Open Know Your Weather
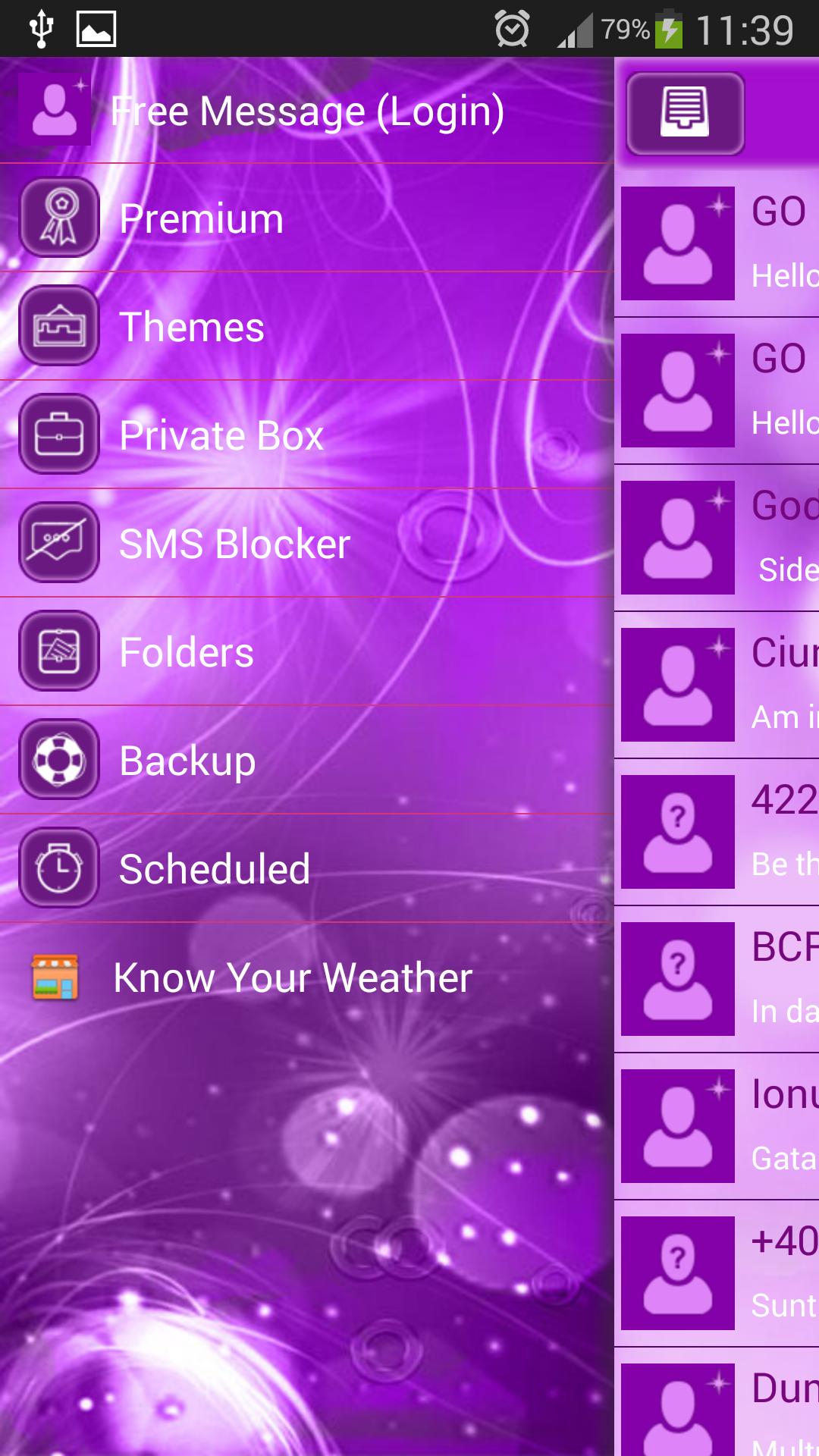 [292, 977]
